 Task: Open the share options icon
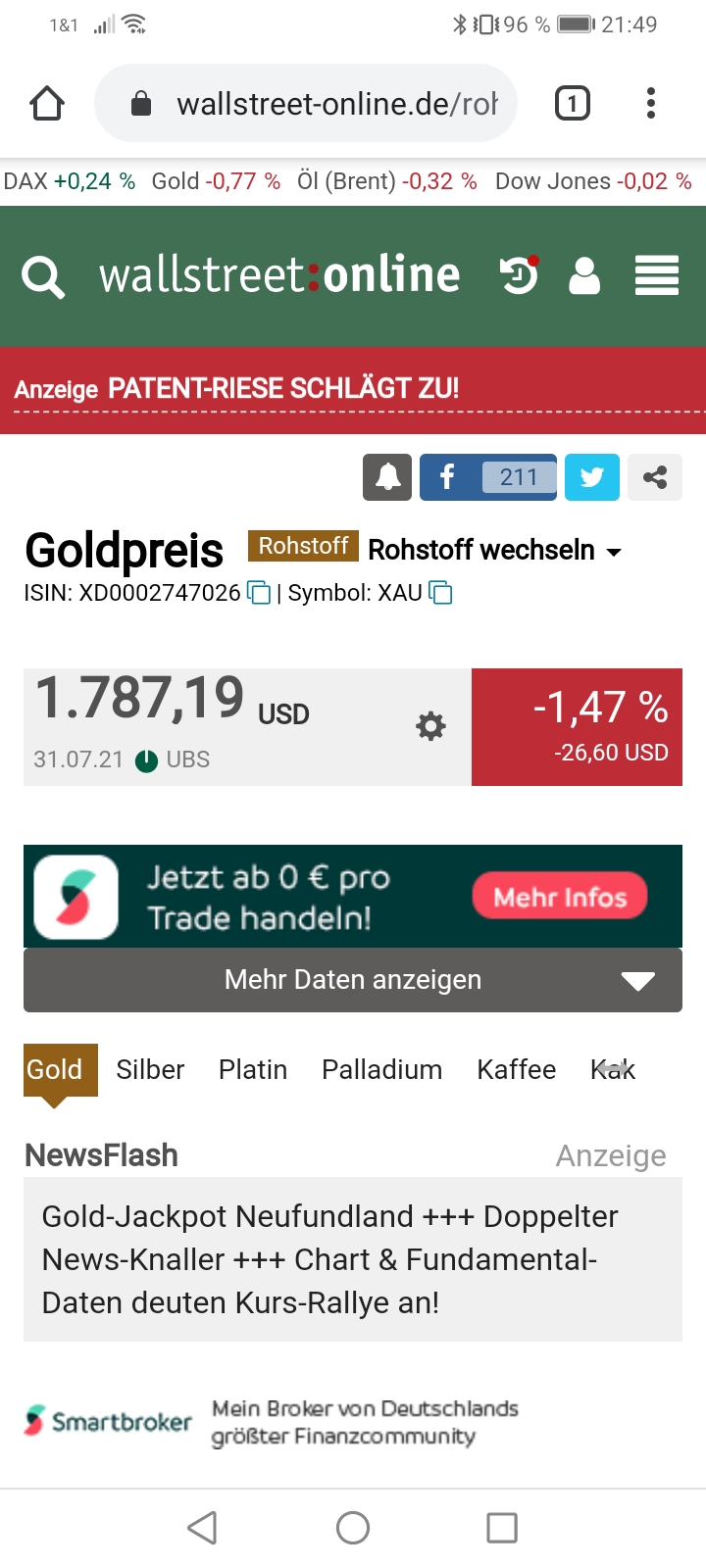pos(654,476)
